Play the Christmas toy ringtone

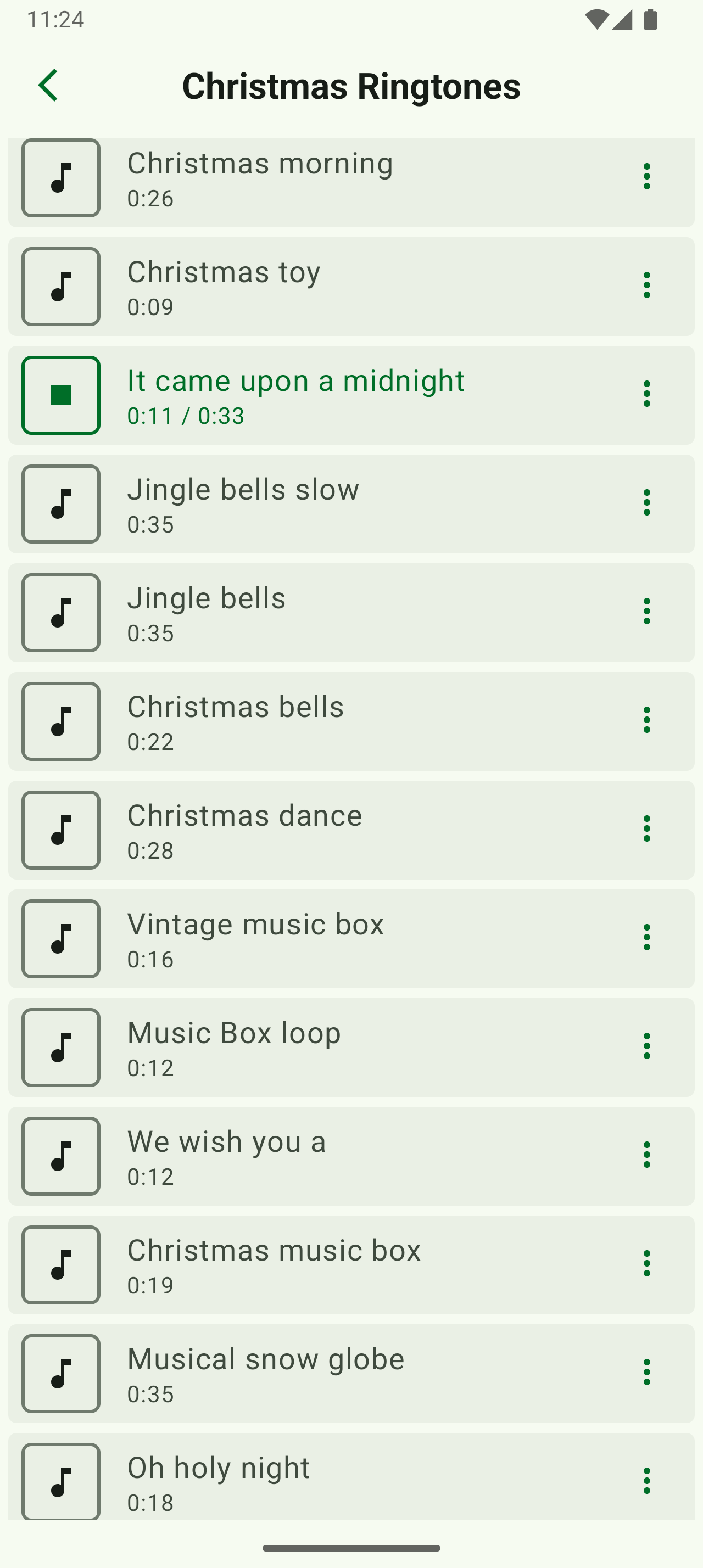[x=61, y=287]
